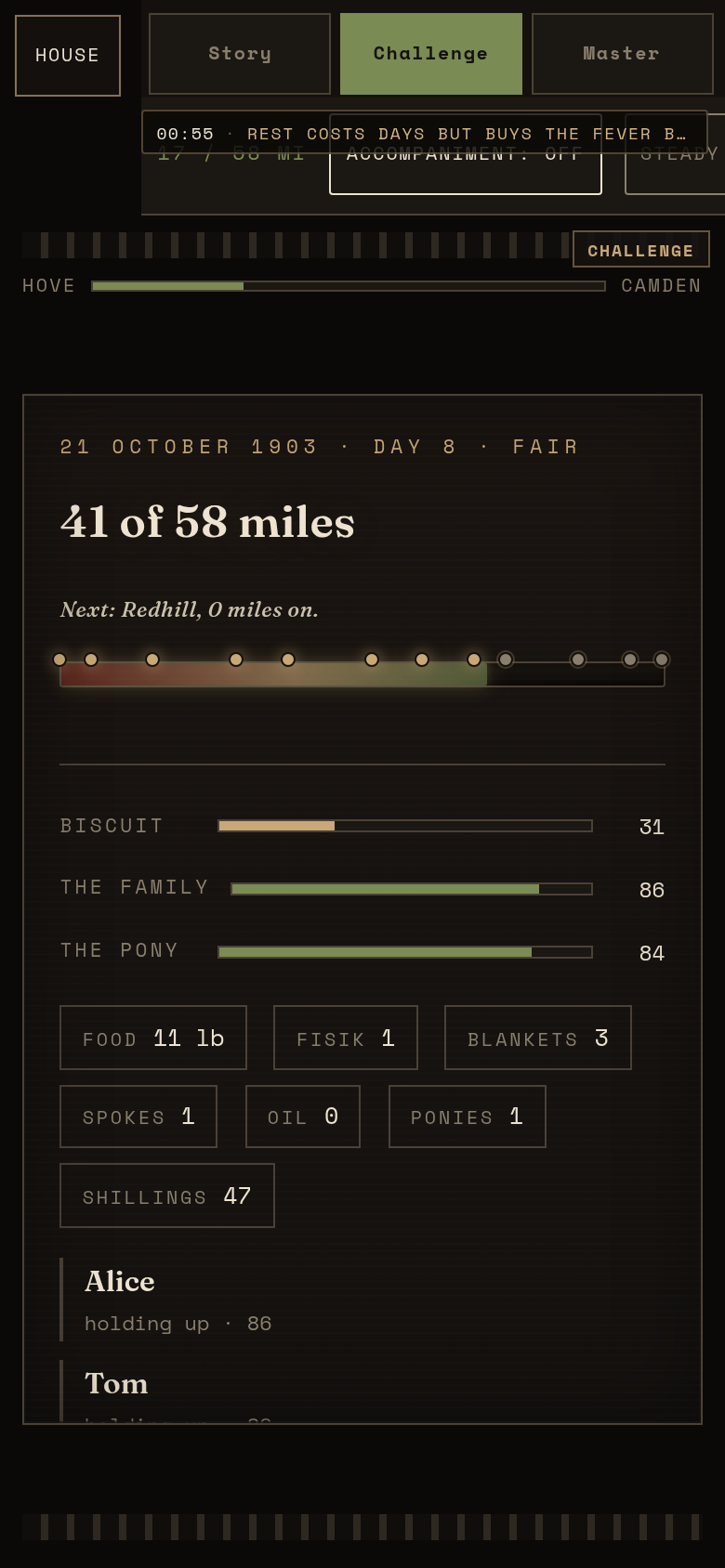Tap the HOUSE button
The width and height of the screenshot is (725, 1568).
click(68, 56)
